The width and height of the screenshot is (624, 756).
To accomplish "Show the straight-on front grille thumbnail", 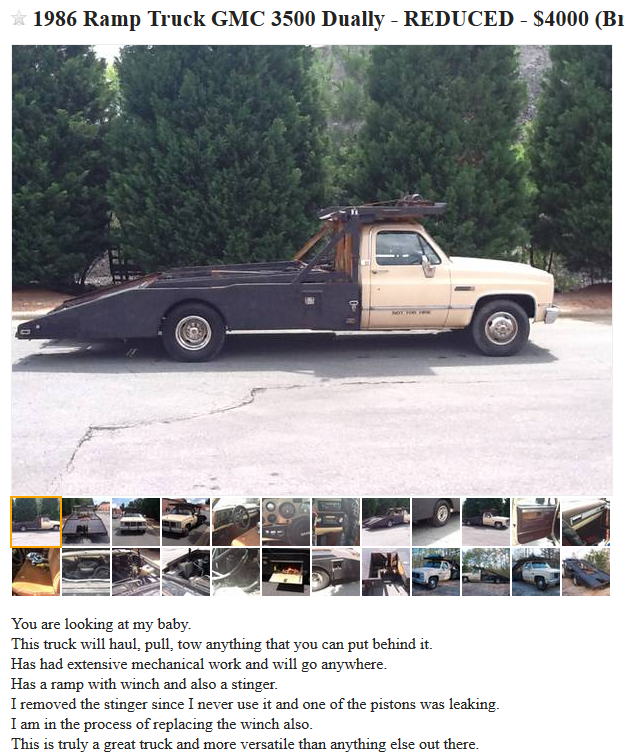I will pos(135,522).
